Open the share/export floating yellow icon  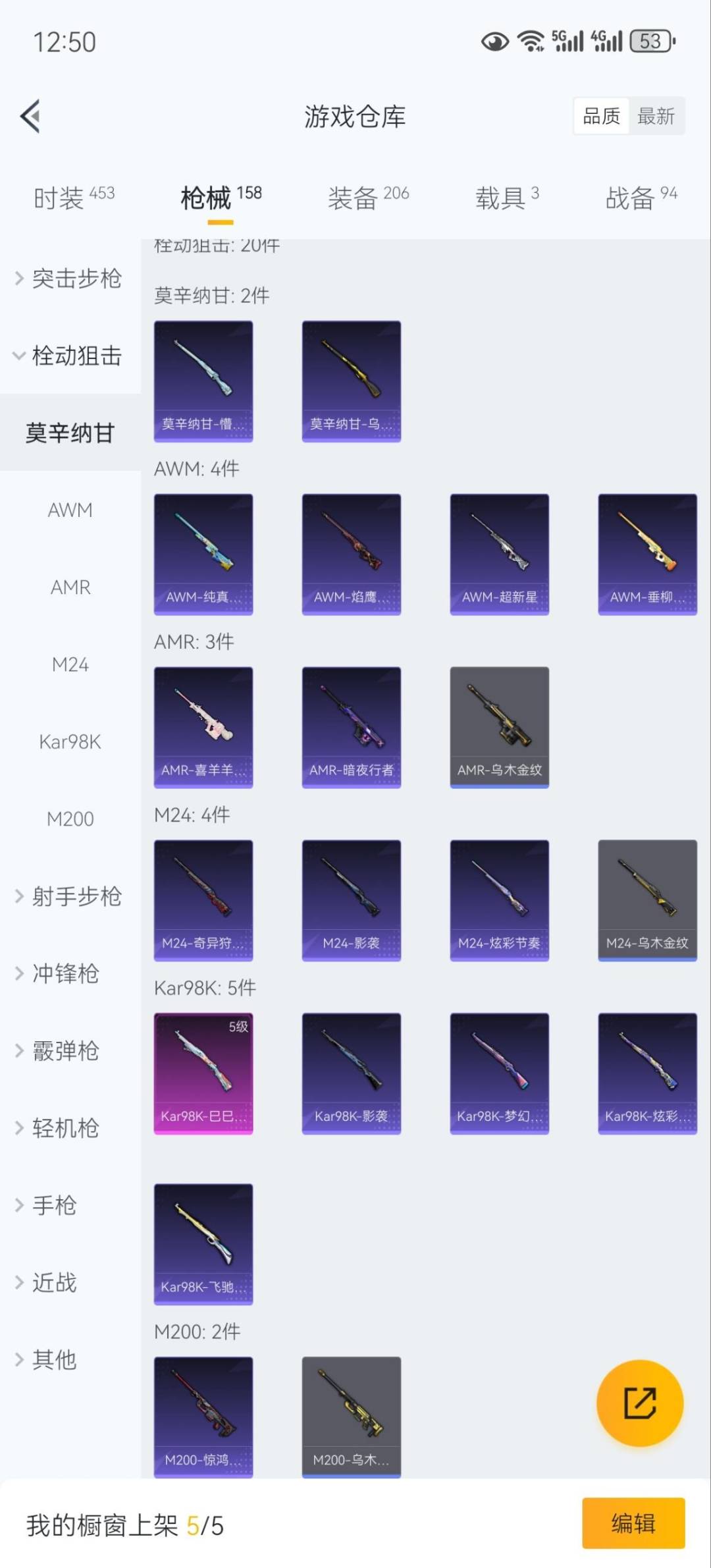pyautogui.click(x=640, y=1403)
